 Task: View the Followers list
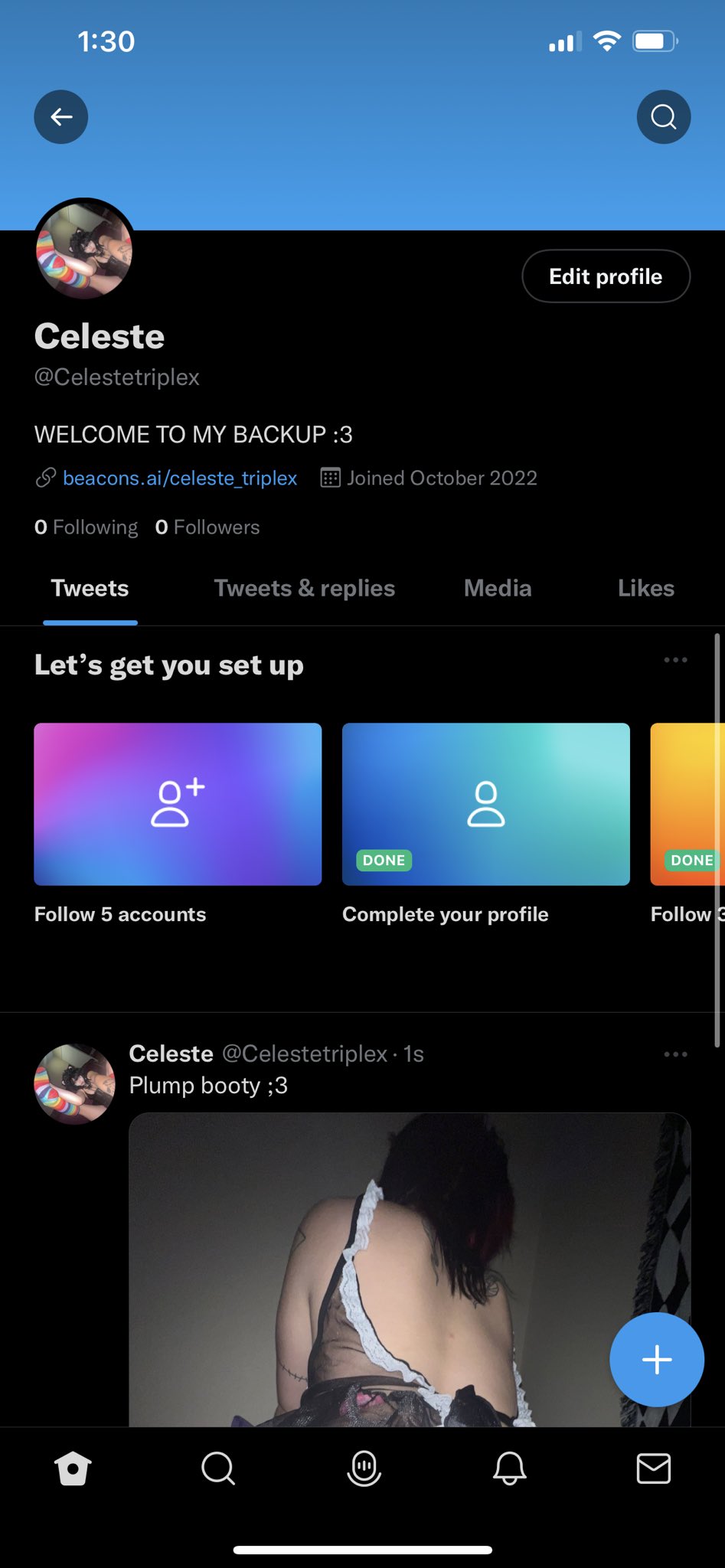207,528
